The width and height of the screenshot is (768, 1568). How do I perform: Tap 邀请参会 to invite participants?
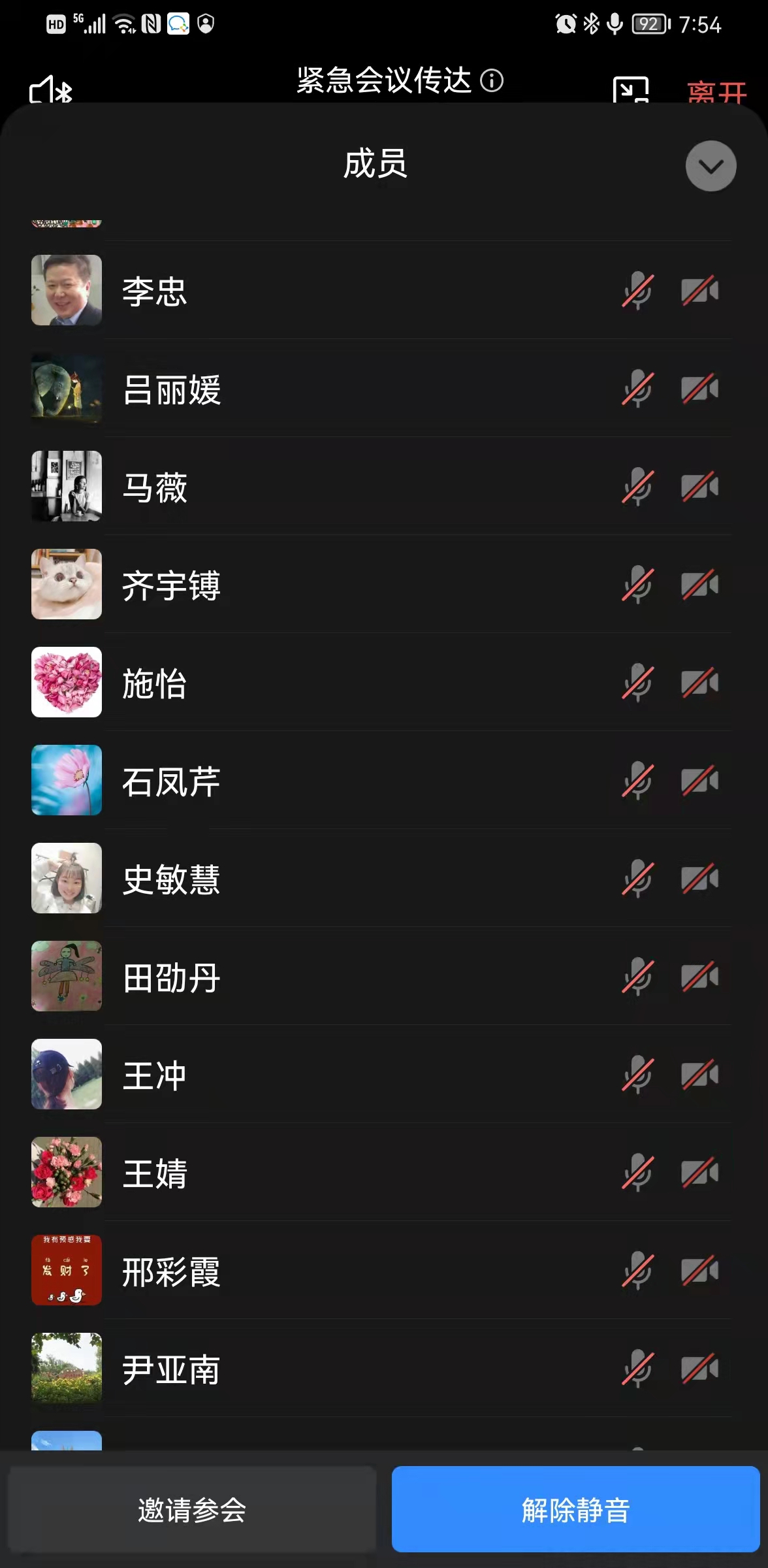[x=192, y=1509]
